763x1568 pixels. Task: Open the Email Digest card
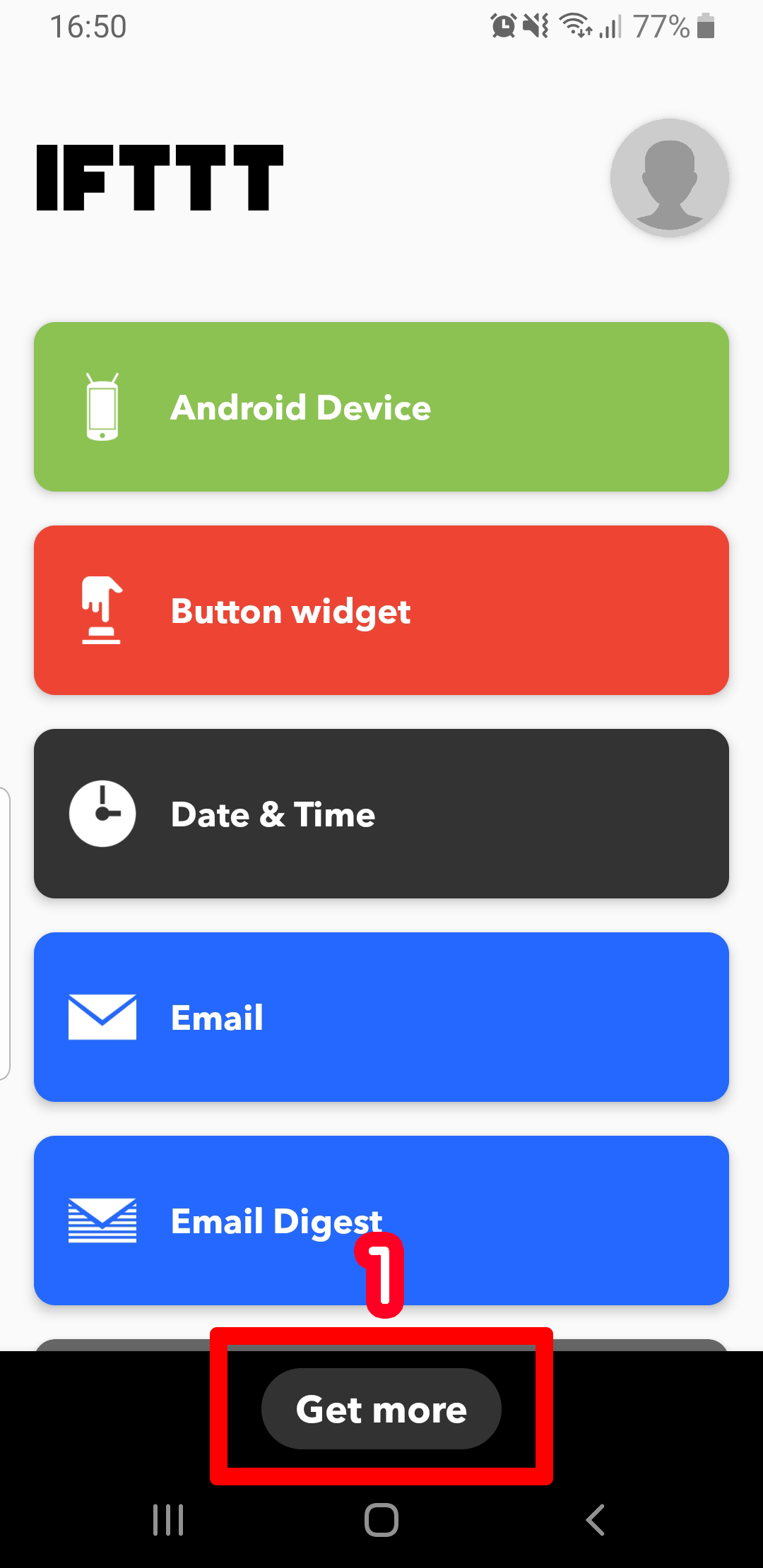[381, 1220]
